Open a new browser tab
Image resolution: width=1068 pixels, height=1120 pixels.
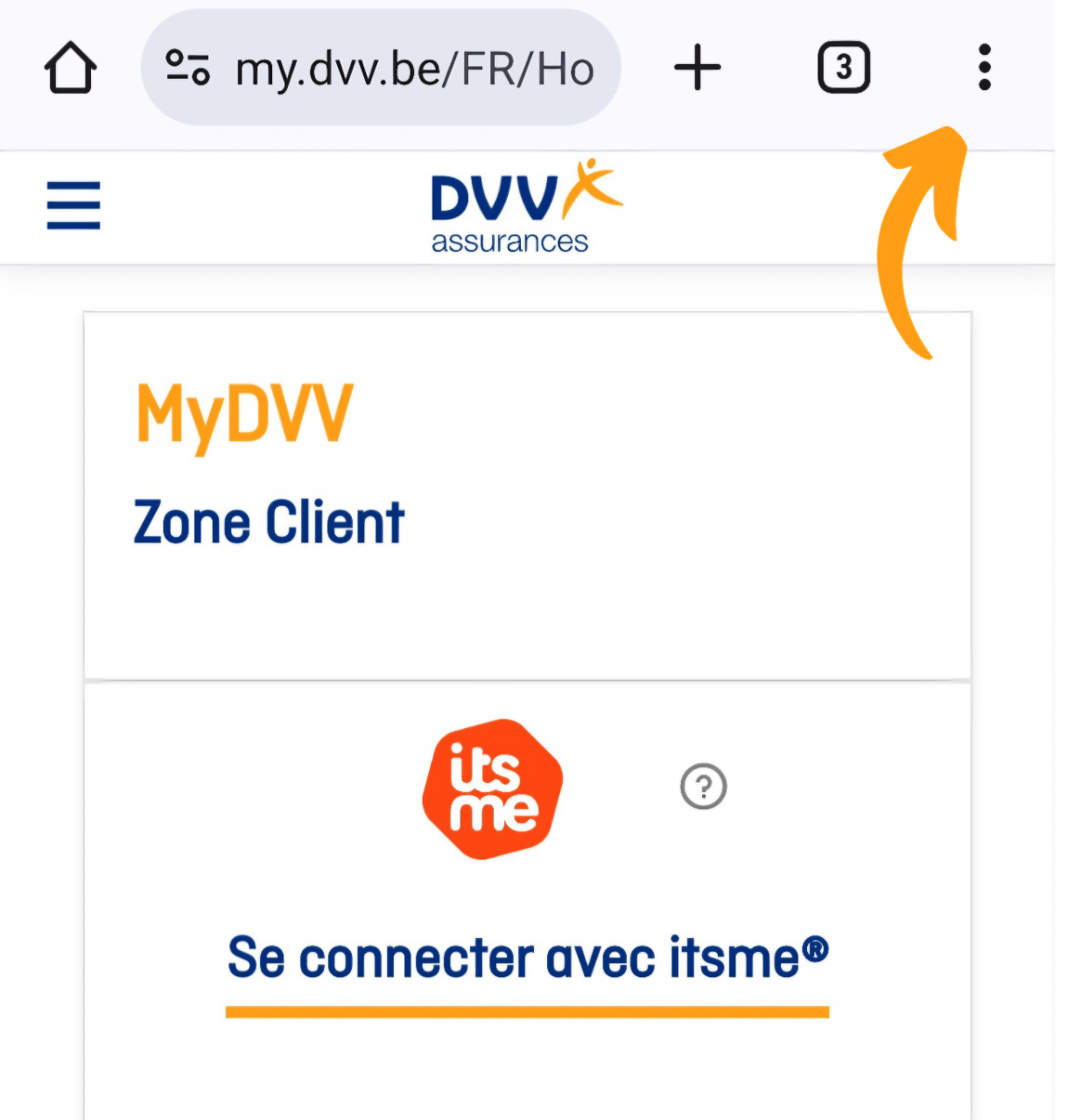(698, 68)
